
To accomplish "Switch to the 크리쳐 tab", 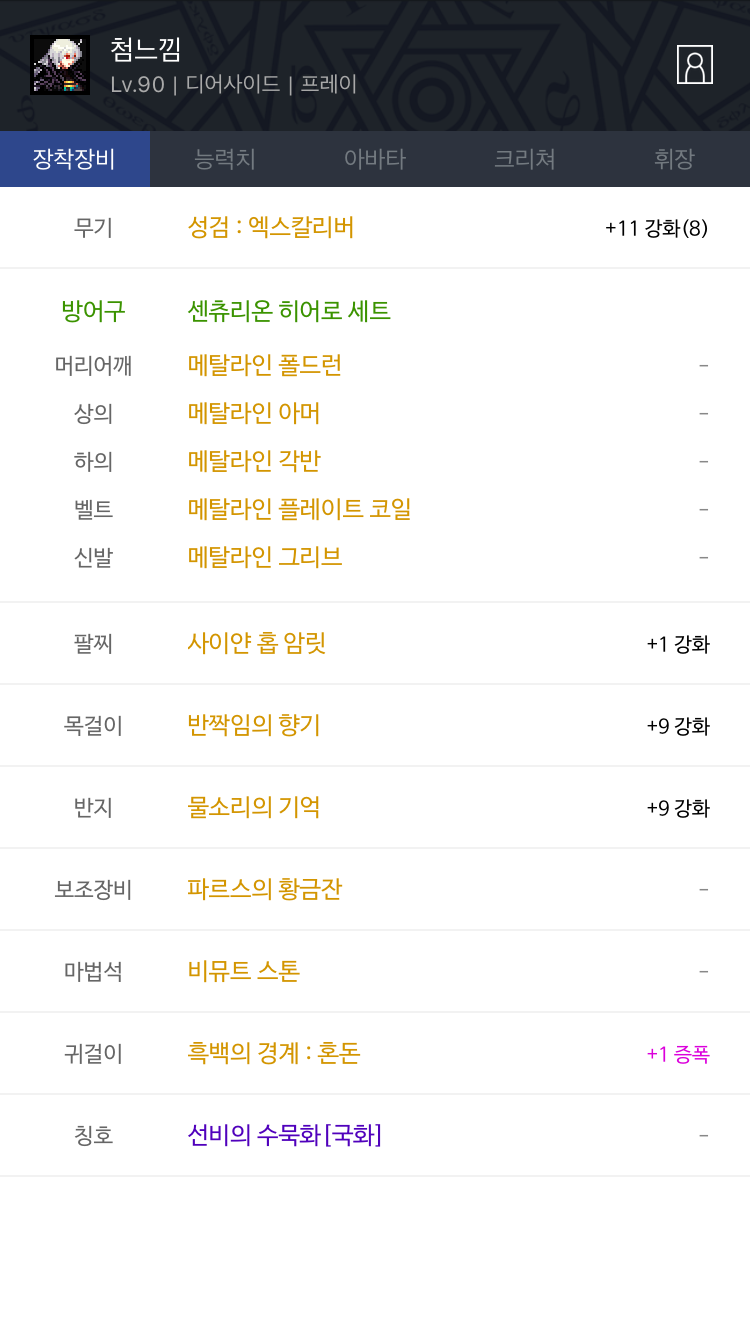I will (525, 159).
